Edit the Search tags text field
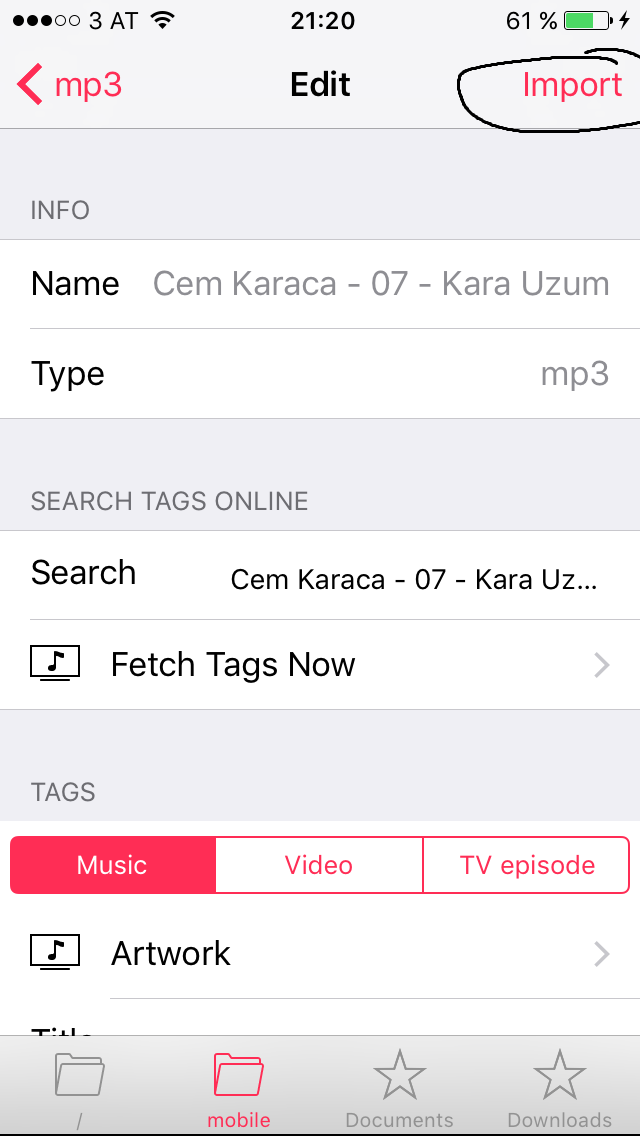Screen dimensions: 640x1136 point(412,579)
